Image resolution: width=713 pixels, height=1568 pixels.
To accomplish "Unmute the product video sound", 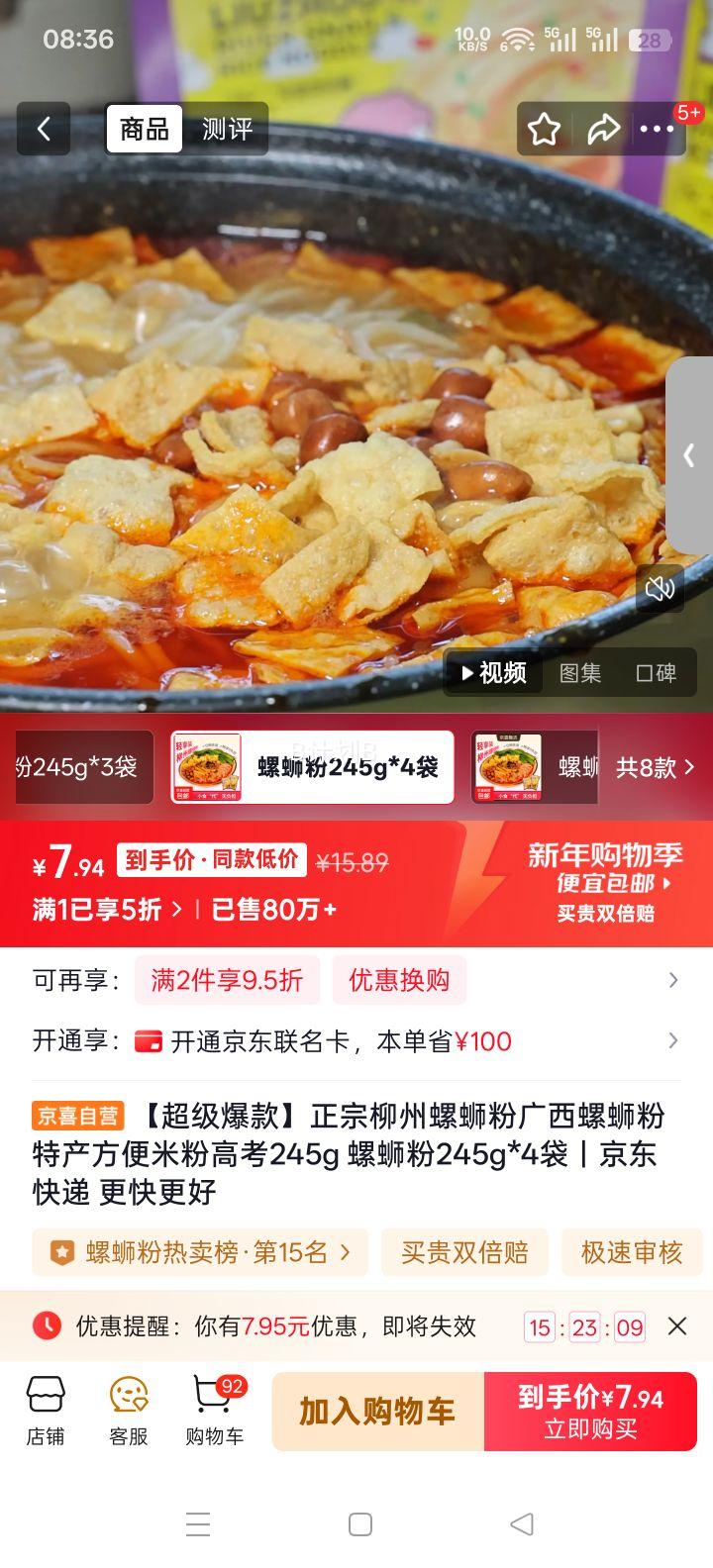I will tap(660, 588).
